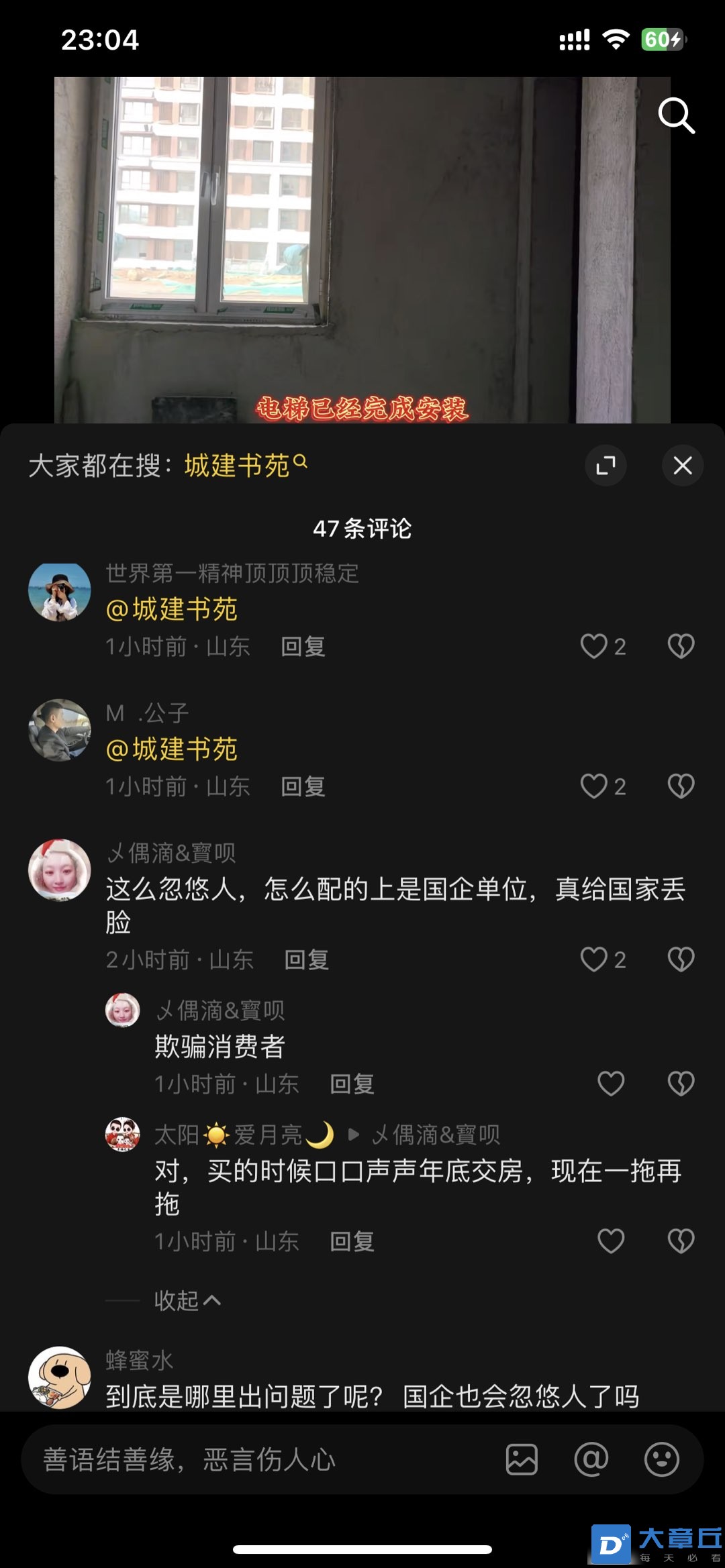The width and height of the screenshot is (725, 1568).
Task: Reply to M .公子's comment
Action: (303, 786)
